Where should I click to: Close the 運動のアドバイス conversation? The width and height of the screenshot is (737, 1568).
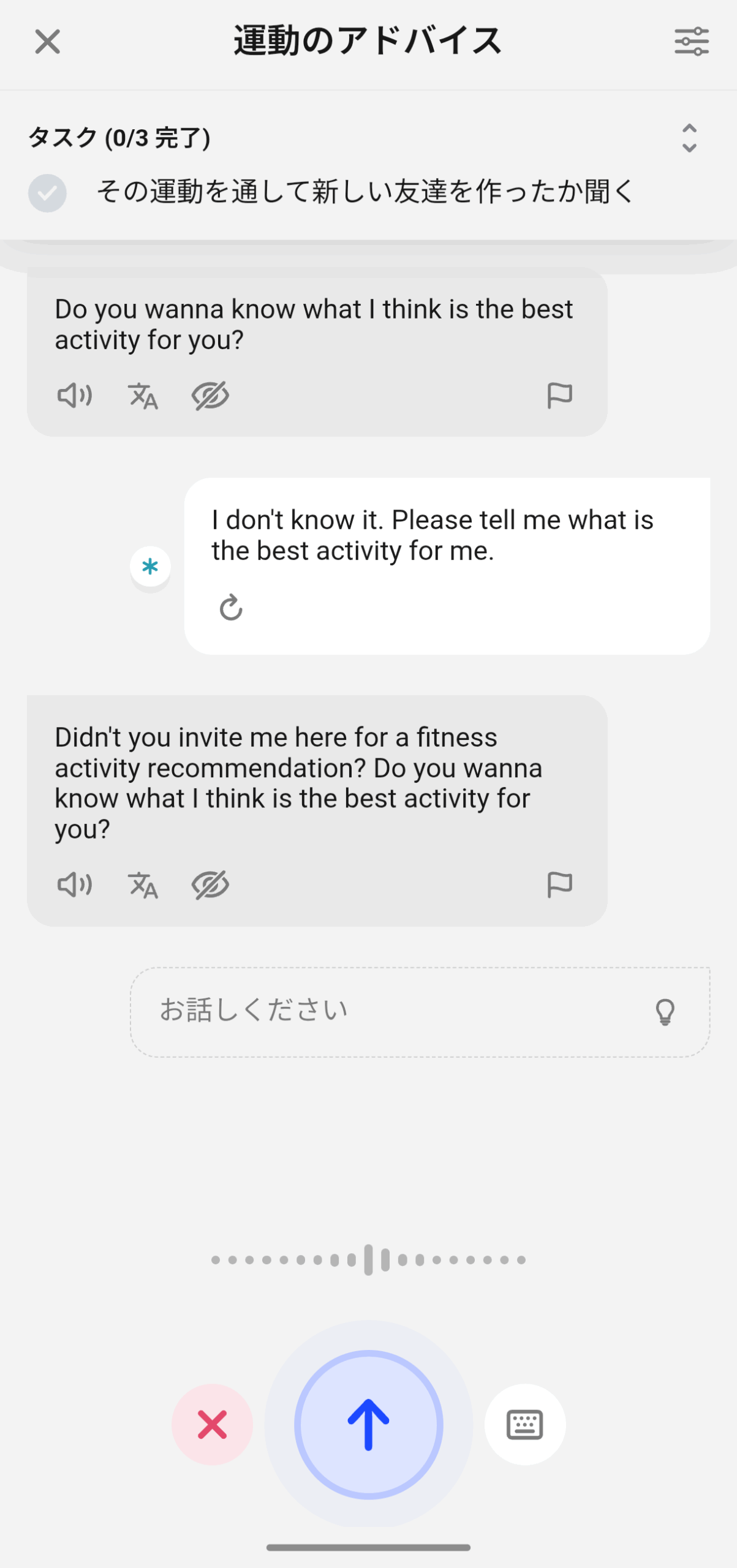(47, 42)
